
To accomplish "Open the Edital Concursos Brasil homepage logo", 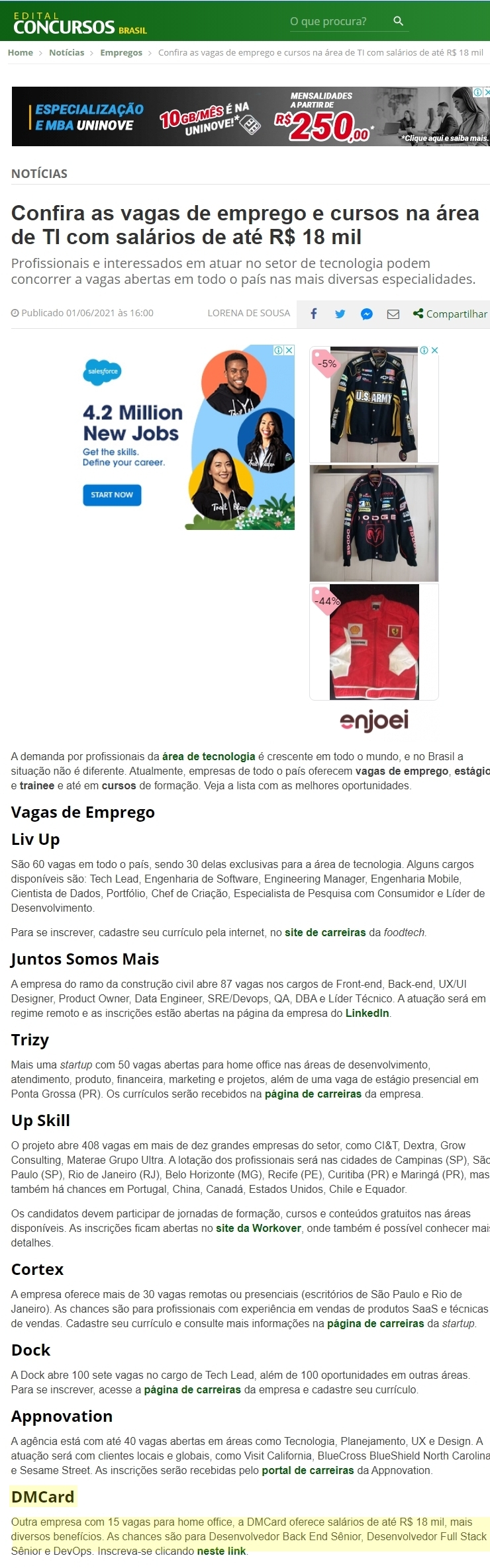I will pyautogui.click(x=79, y=24).
